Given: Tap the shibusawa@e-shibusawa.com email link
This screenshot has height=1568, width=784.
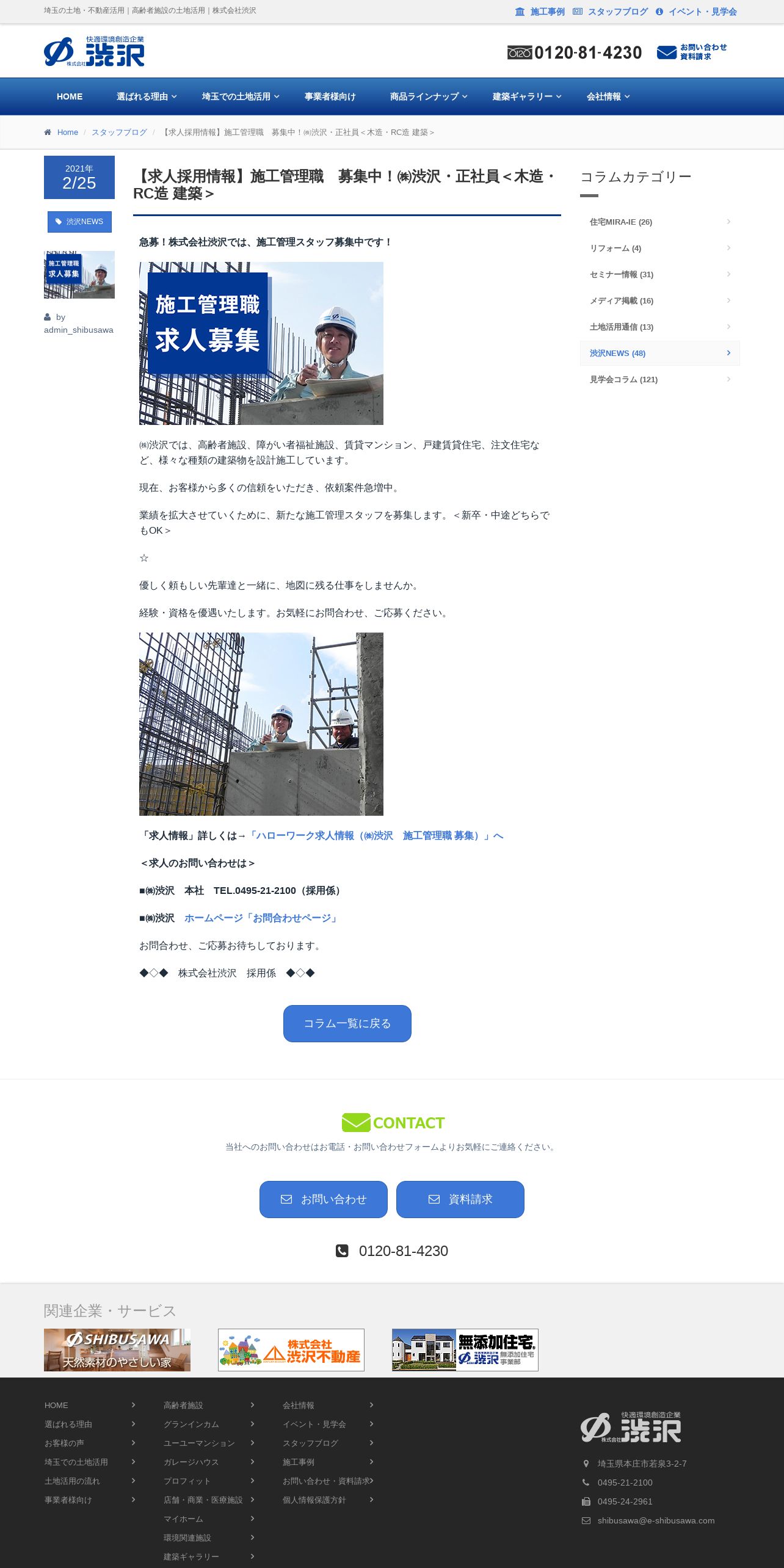Looking at the screenshot, I should pos(656,1520).
